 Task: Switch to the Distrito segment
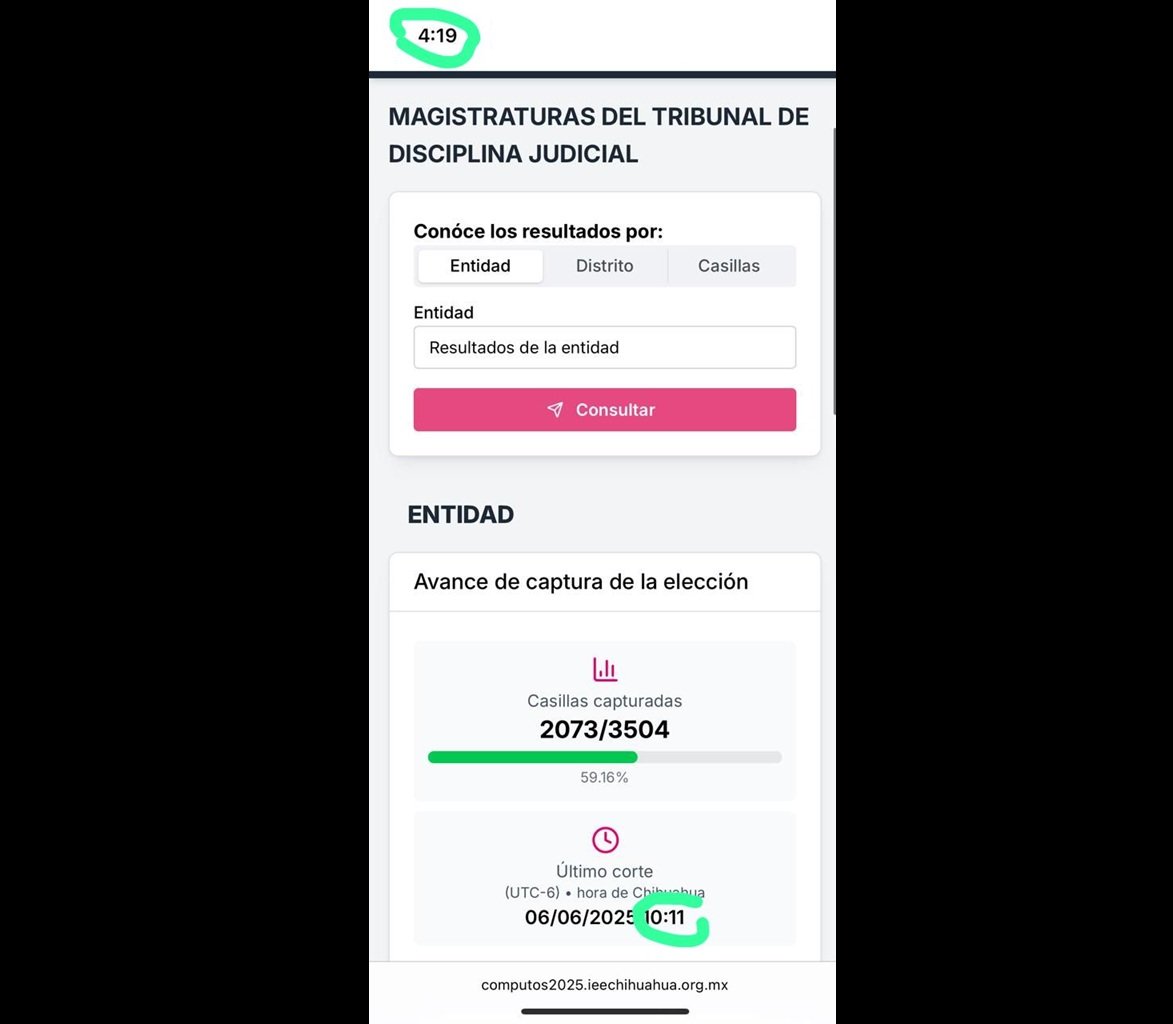[x=604, y=266]
